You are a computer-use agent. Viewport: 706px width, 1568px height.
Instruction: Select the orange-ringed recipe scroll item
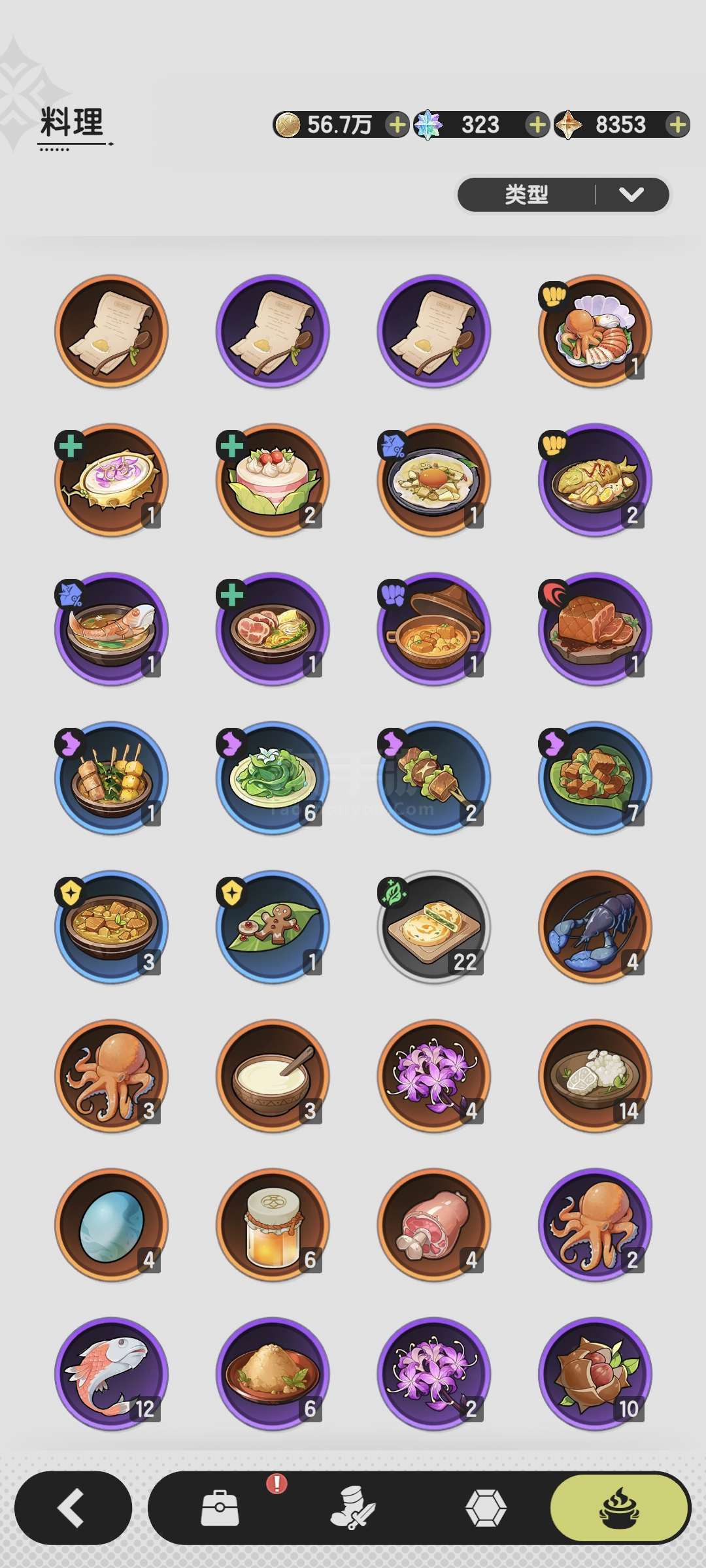111,331
